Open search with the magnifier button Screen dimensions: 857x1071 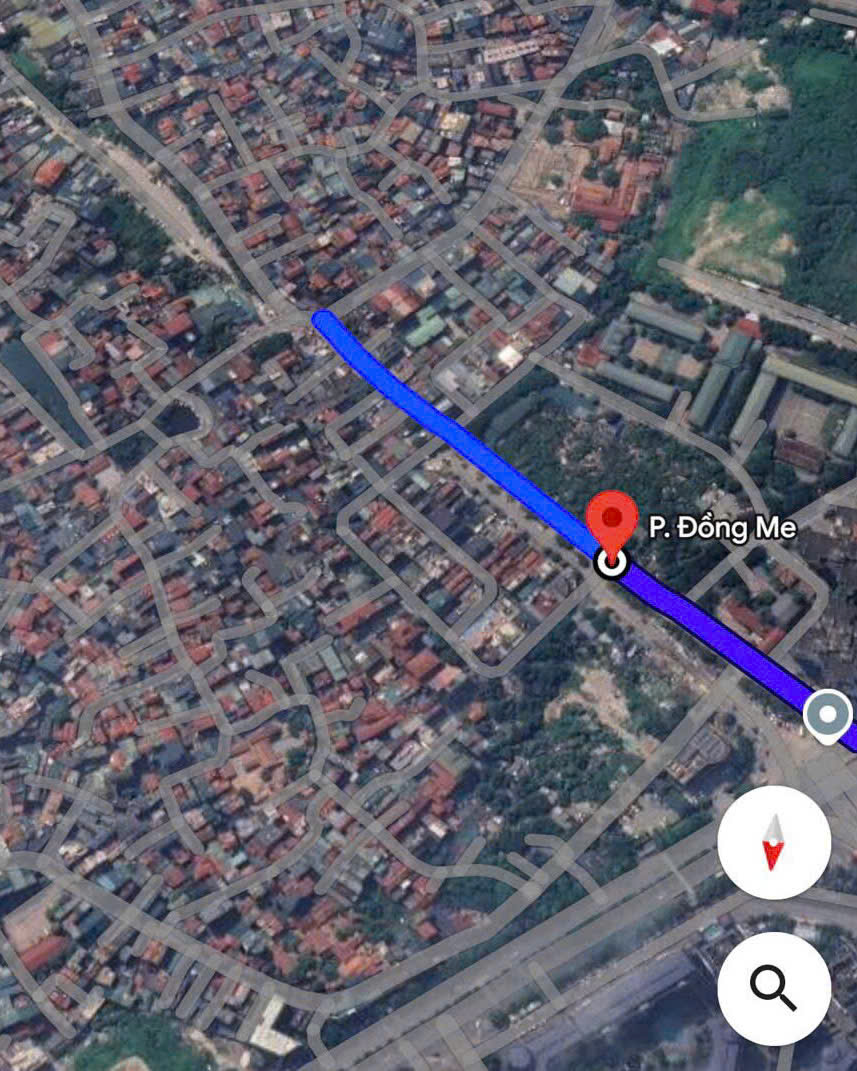[773, 988]
